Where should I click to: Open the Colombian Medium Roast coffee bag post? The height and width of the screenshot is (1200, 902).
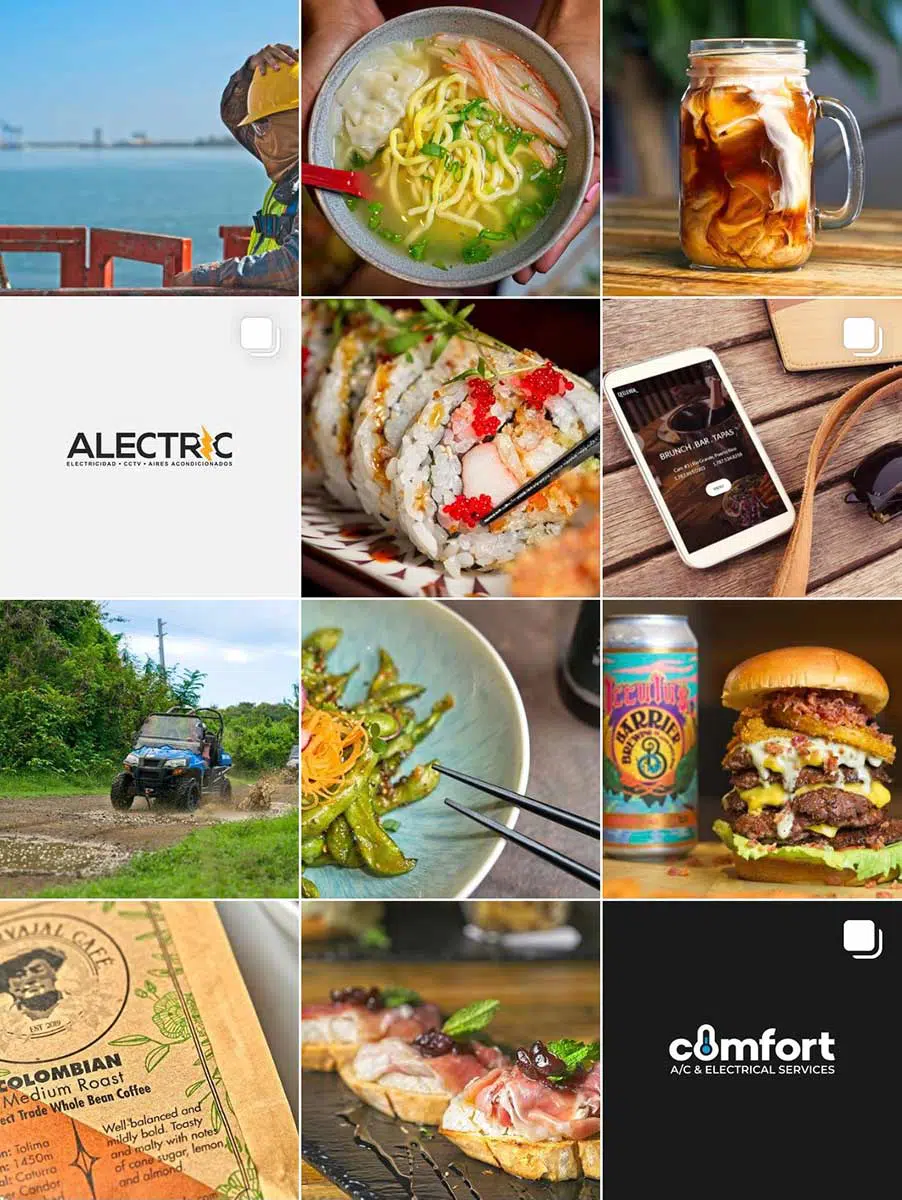[149, 1050]
